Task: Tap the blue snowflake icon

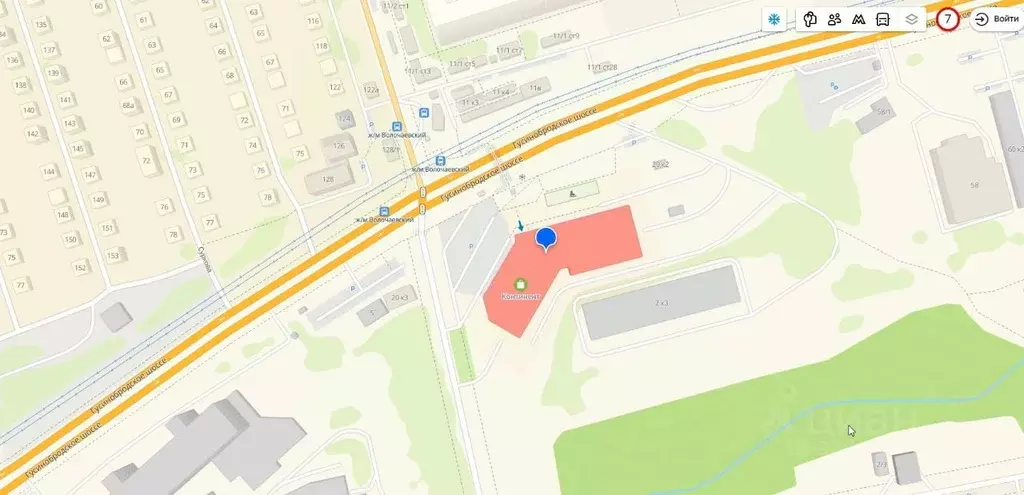Action: [x=774, y=19]
